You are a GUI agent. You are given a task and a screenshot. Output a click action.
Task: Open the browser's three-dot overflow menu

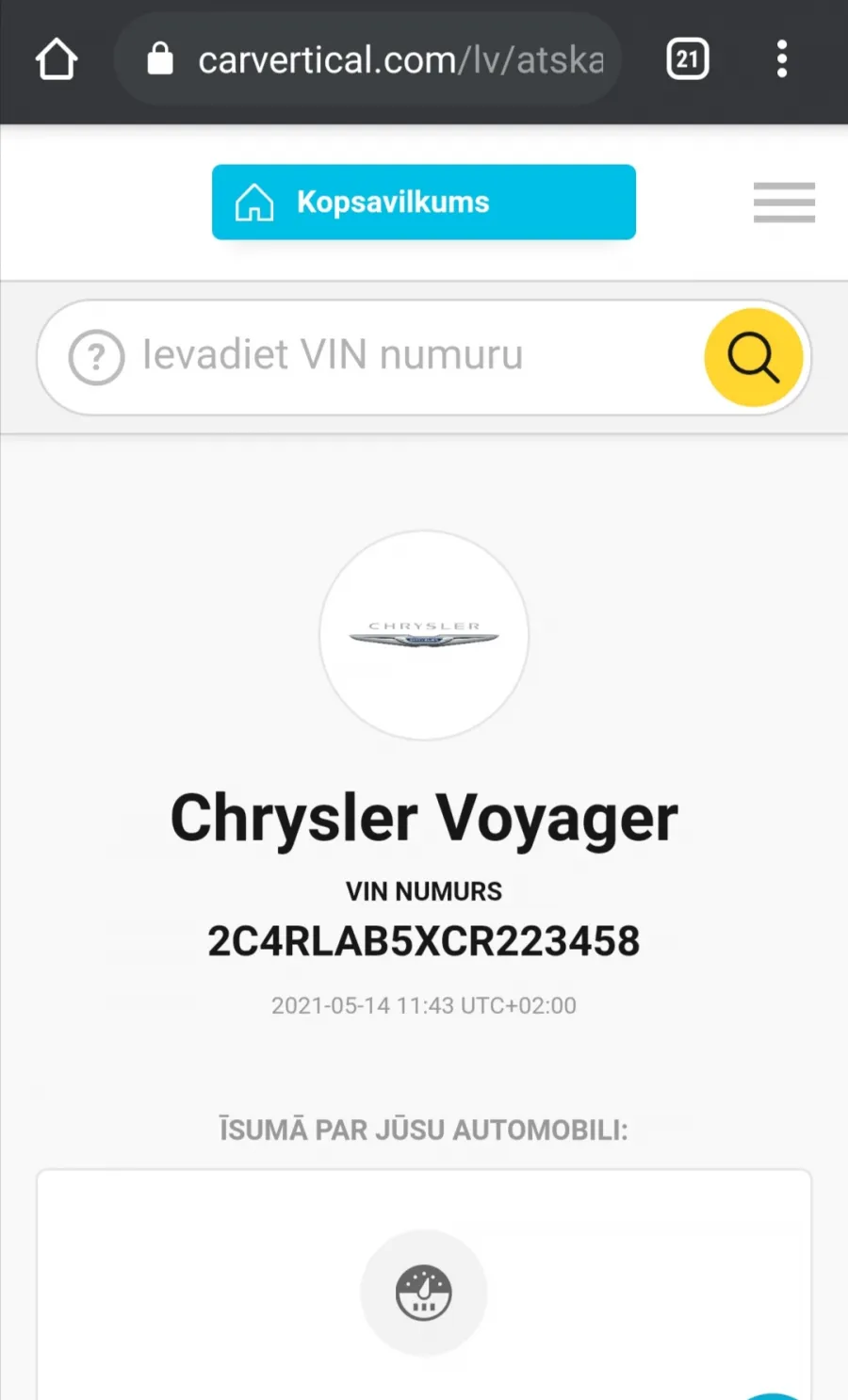tap(781, 59)
